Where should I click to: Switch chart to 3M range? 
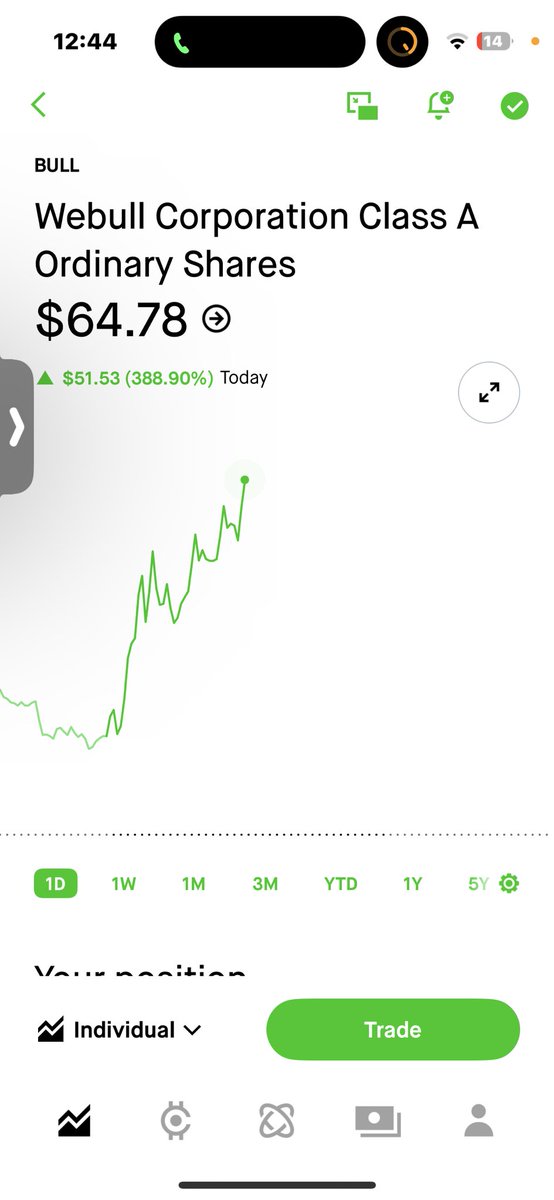(x=265, y=884)
